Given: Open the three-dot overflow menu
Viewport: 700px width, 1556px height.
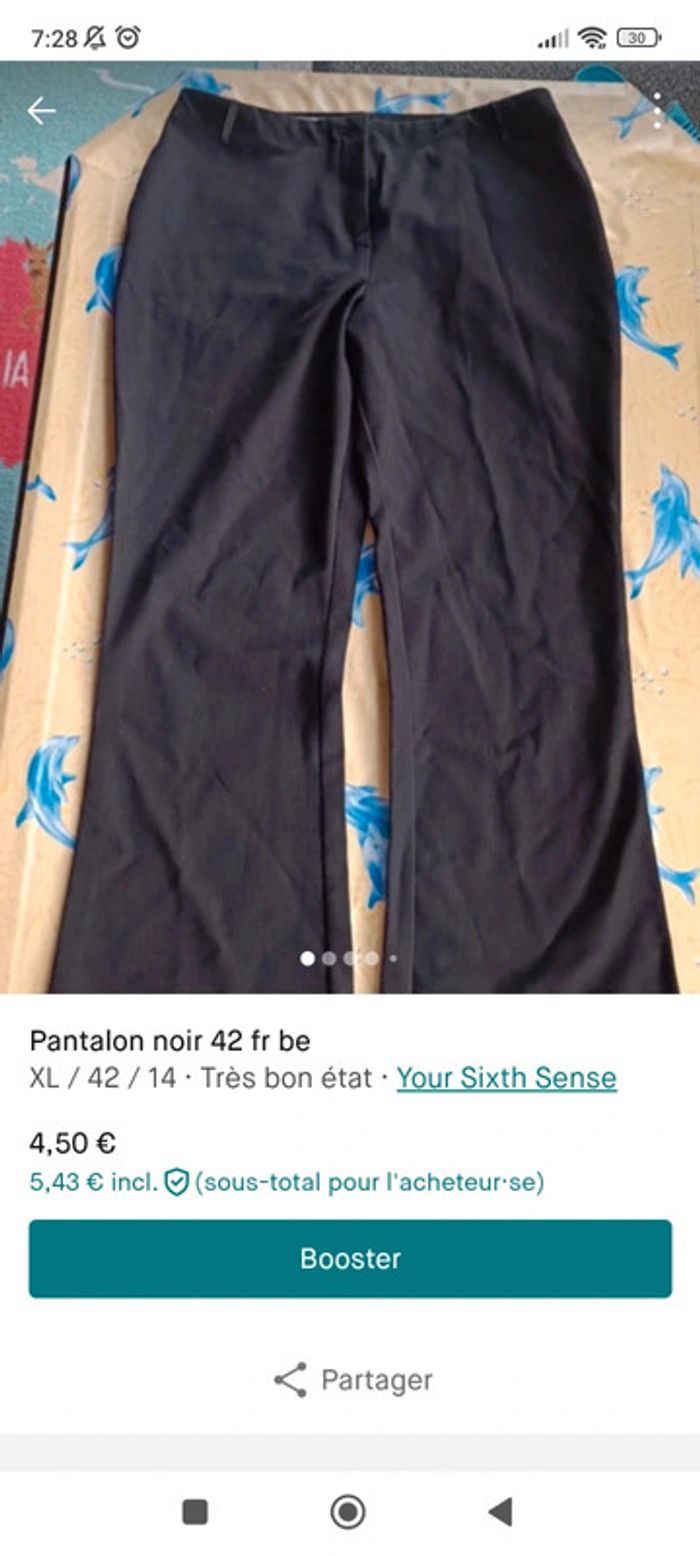Looking at the screenshot, I should (x=657, y=111).
